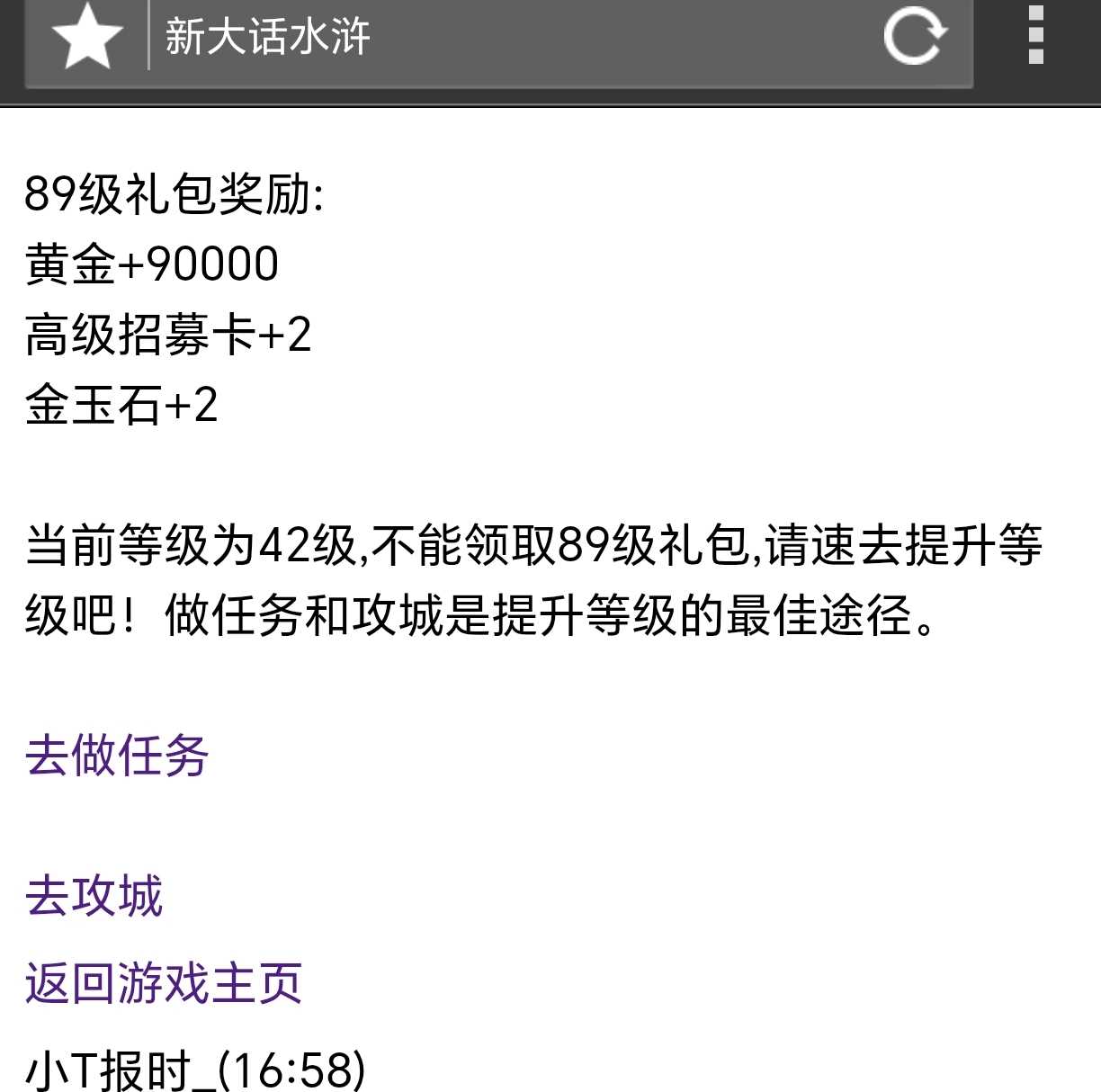Open the browser overflow menu
This screenshot has width=1101, height=1092.
1035,36
